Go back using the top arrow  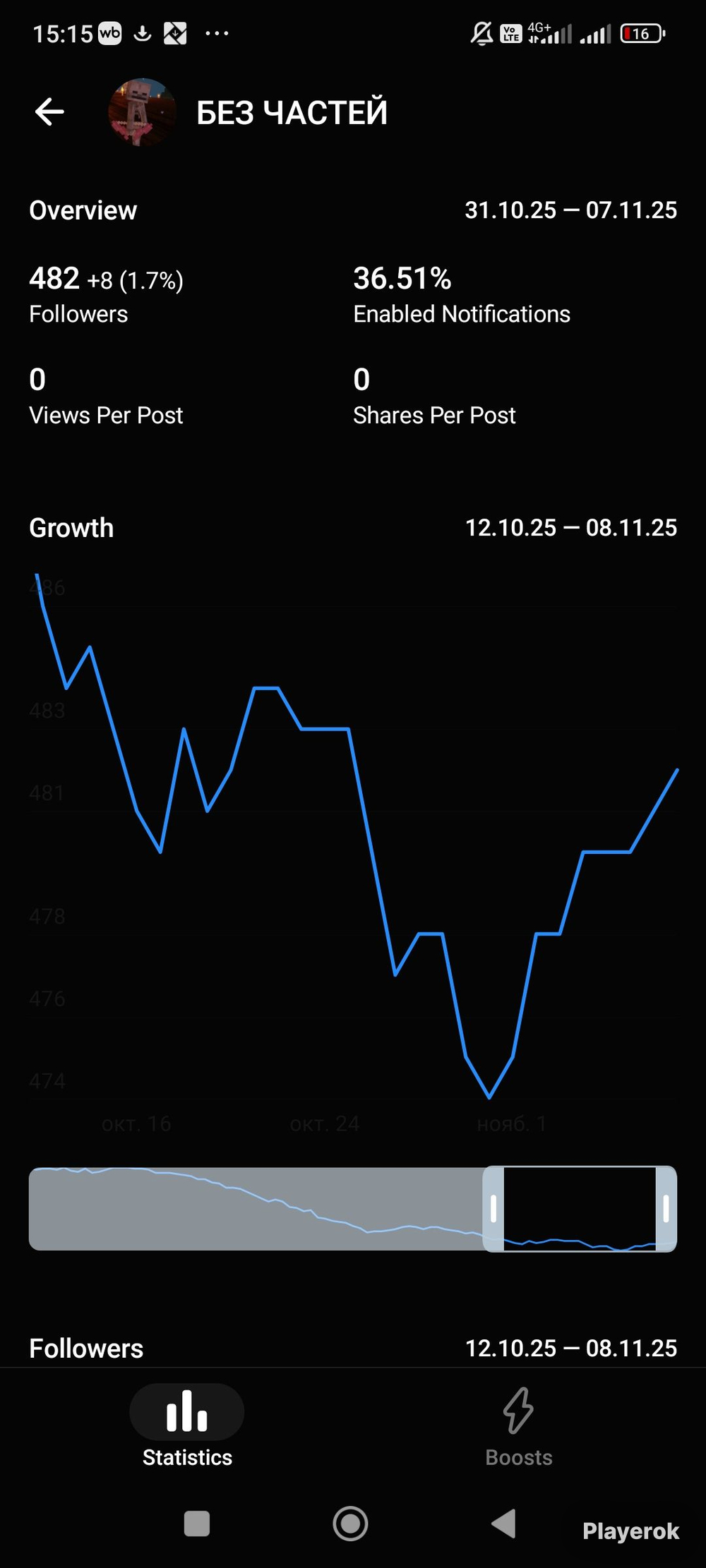coord(49,111)
